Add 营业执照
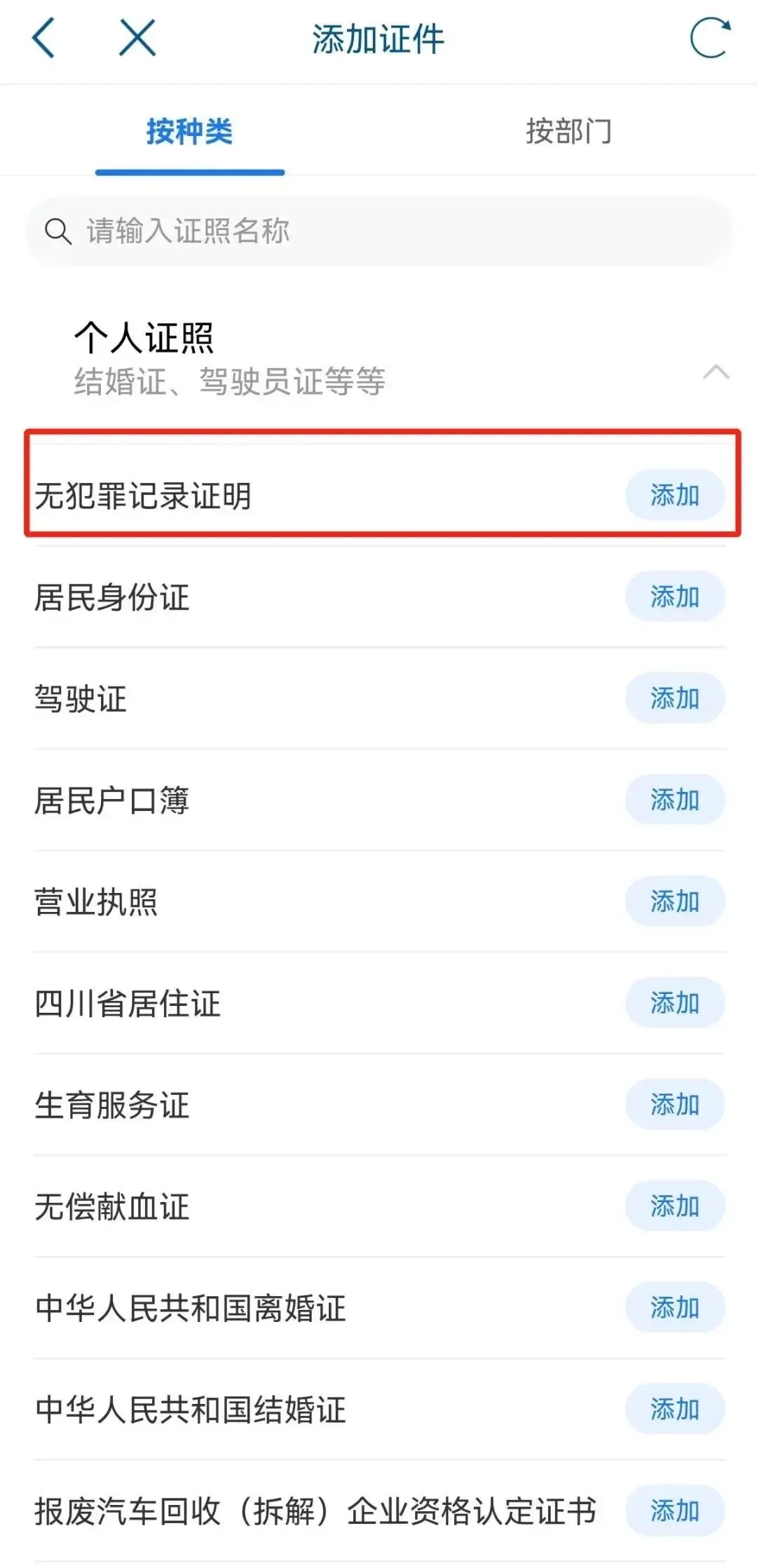The image size is (757, 1568). (x=674, y=901)
